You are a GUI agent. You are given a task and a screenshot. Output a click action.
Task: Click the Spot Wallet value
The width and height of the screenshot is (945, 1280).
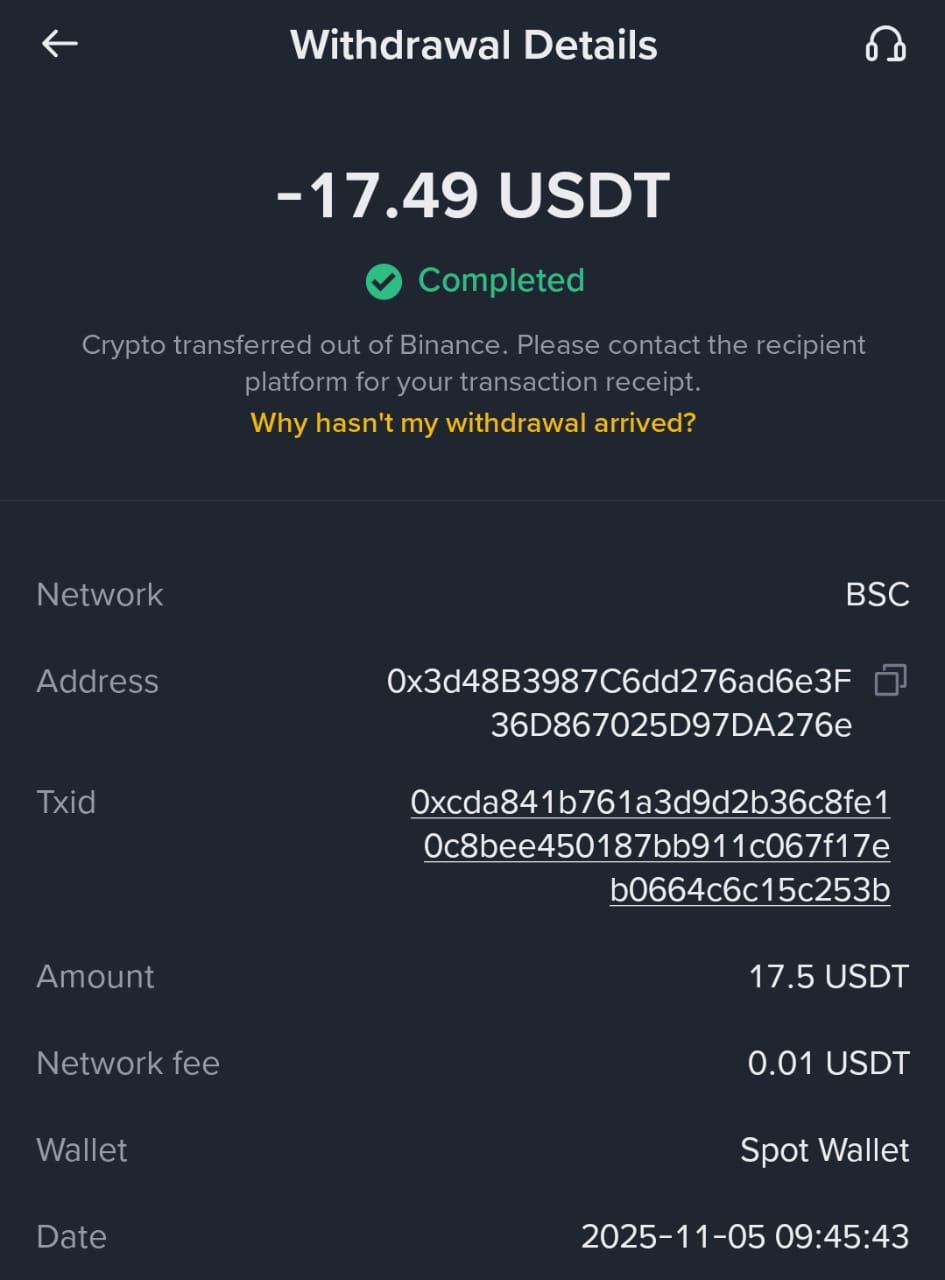(x=823, y=1150)
